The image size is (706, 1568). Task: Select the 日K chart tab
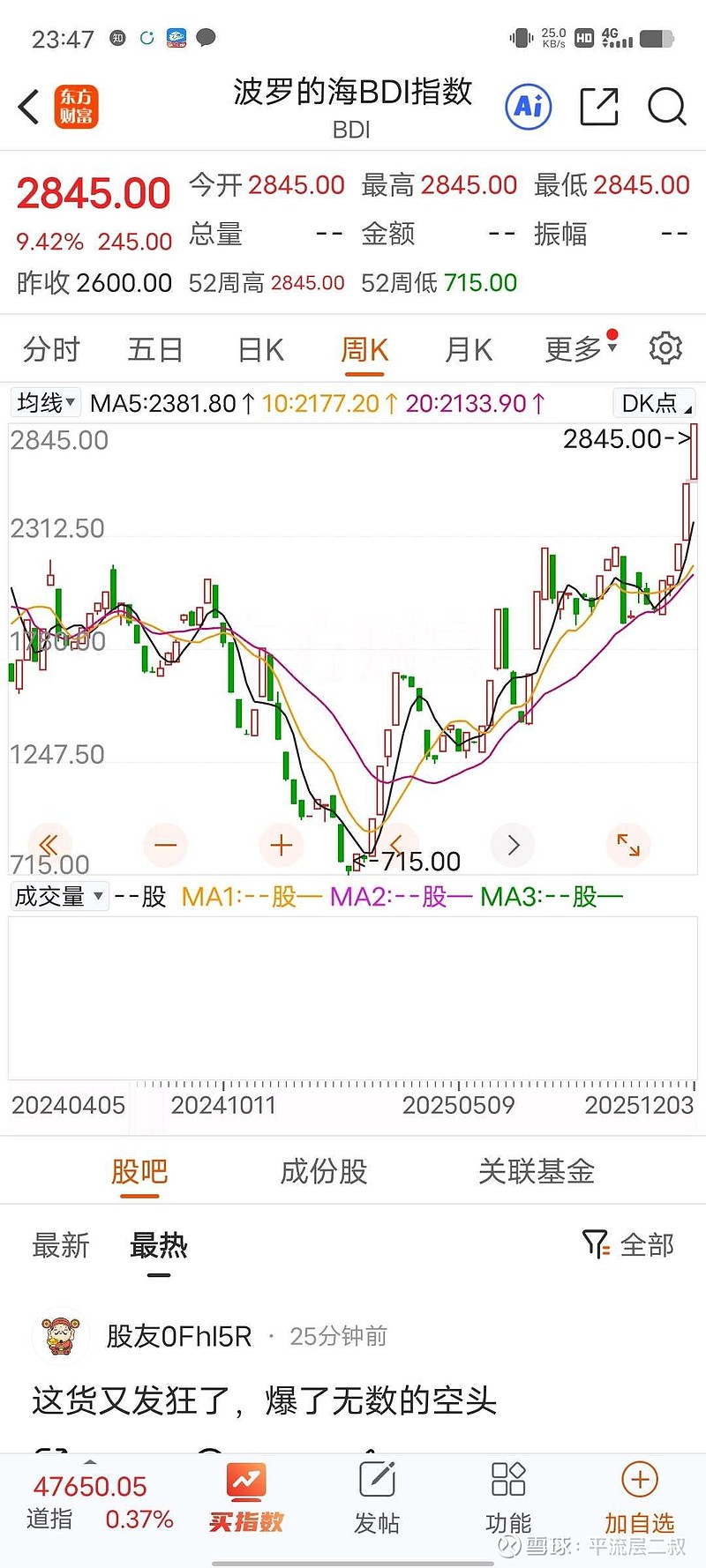(x=261, y=350)
